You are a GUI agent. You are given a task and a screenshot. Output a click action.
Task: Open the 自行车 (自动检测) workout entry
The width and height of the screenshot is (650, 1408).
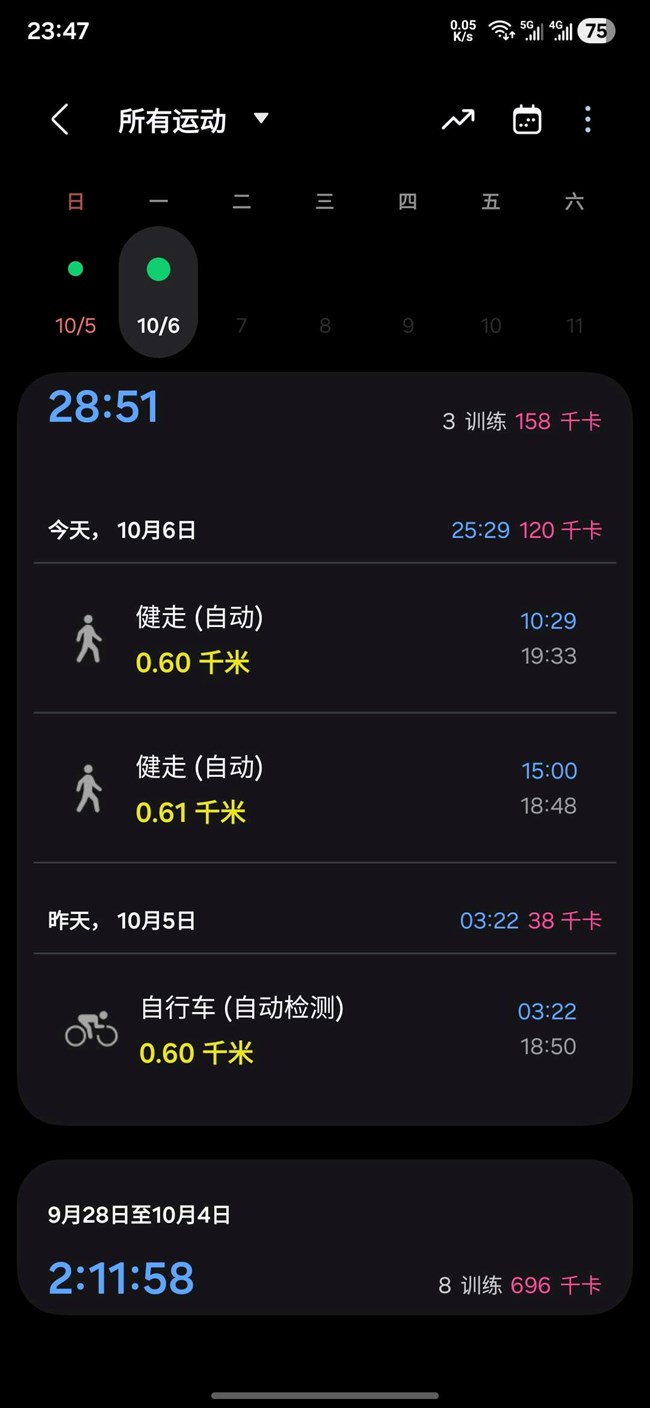[x=324, y=1029]
